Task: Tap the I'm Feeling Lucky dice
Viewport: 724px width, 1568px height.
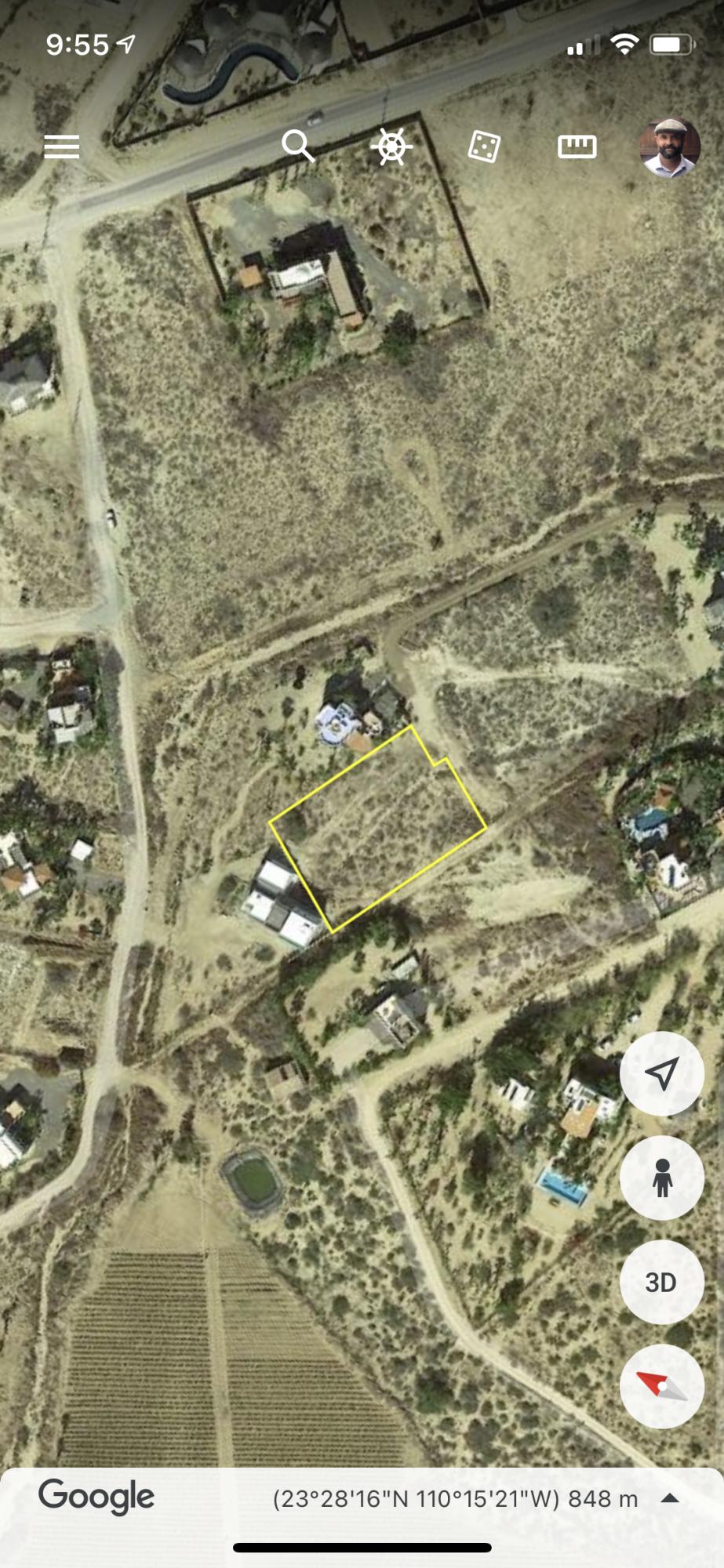Action: (484, 147)
